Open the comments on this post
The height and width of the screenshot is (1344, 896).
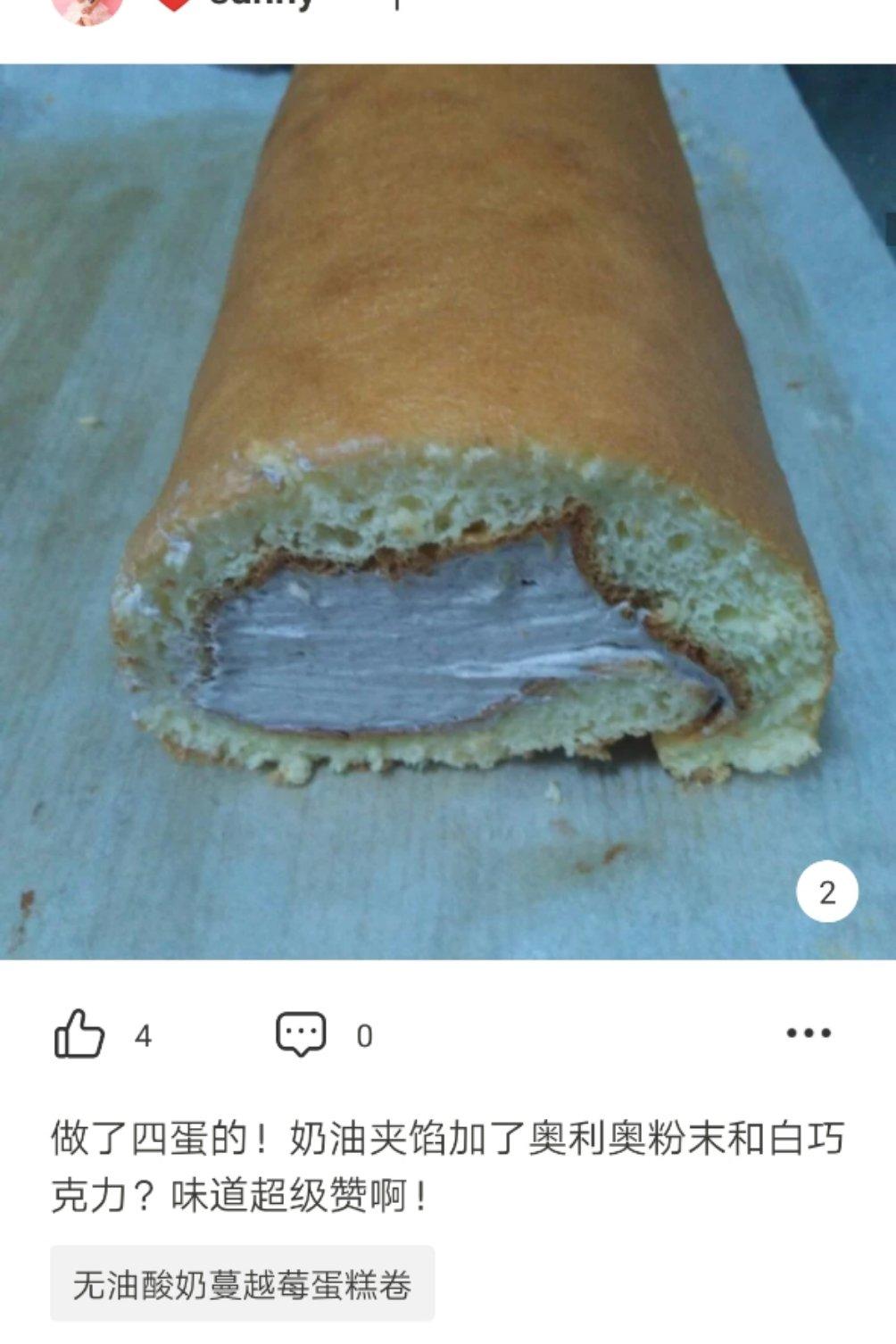(301, 1034)
